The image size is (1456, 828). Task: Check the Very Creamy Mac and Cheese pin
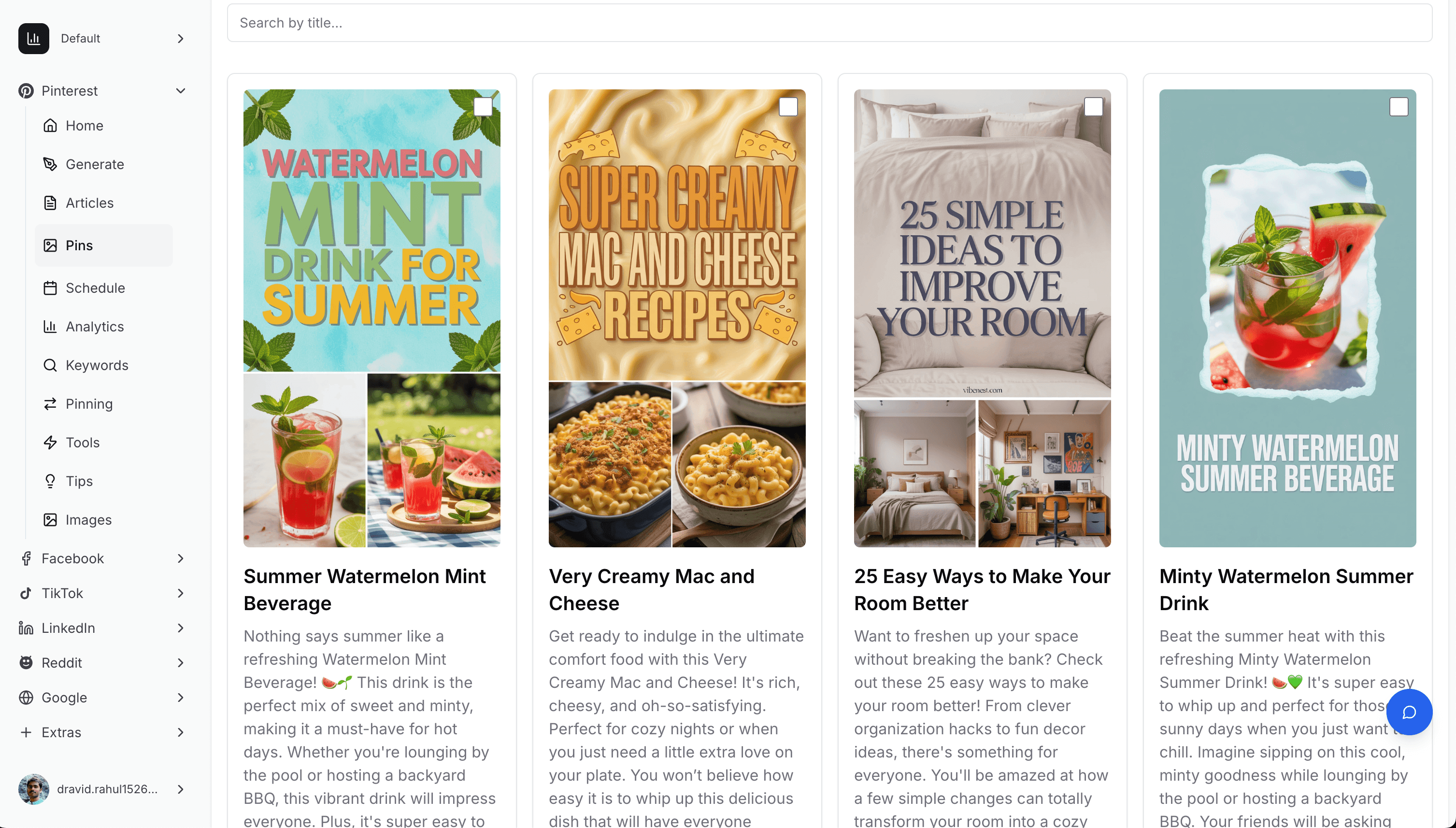tap(788, 107)
